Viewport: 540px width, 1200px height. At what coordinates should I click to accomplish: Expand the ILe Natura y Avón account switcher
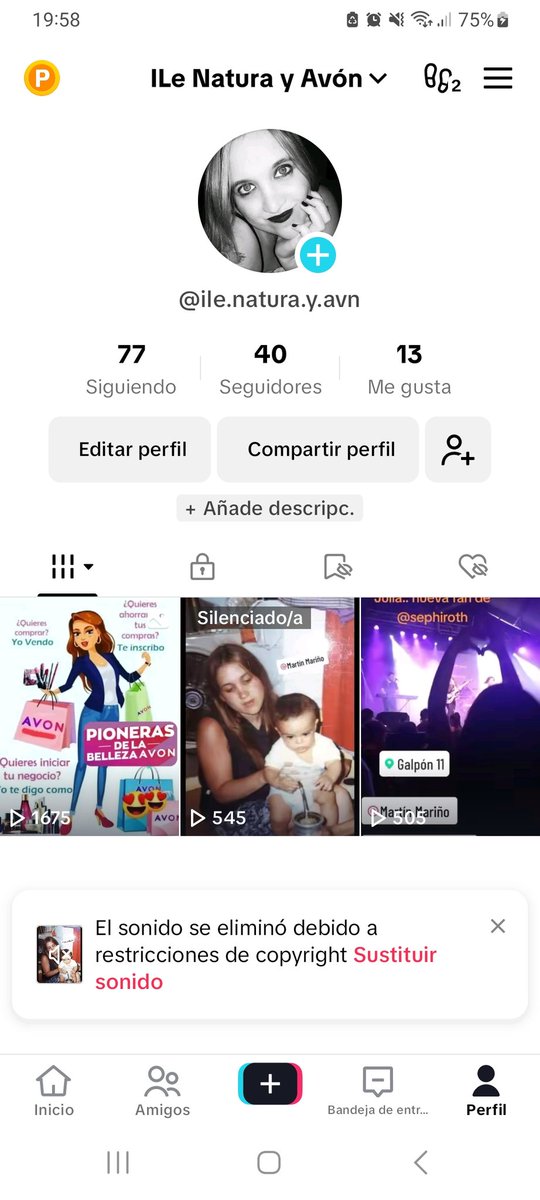tap(268, 78)
